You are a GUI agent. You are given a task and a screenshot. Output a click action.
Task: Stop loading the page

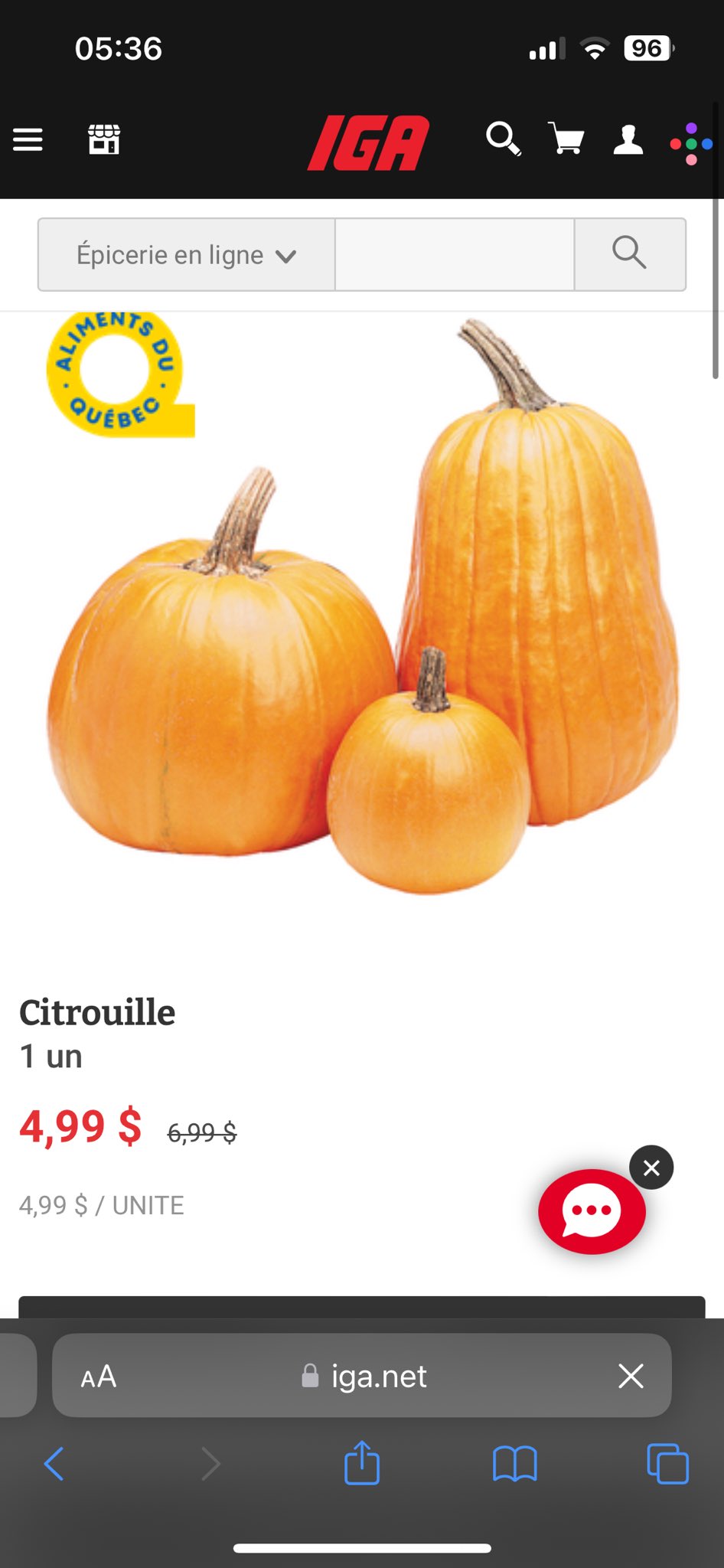coord(631,1377)
